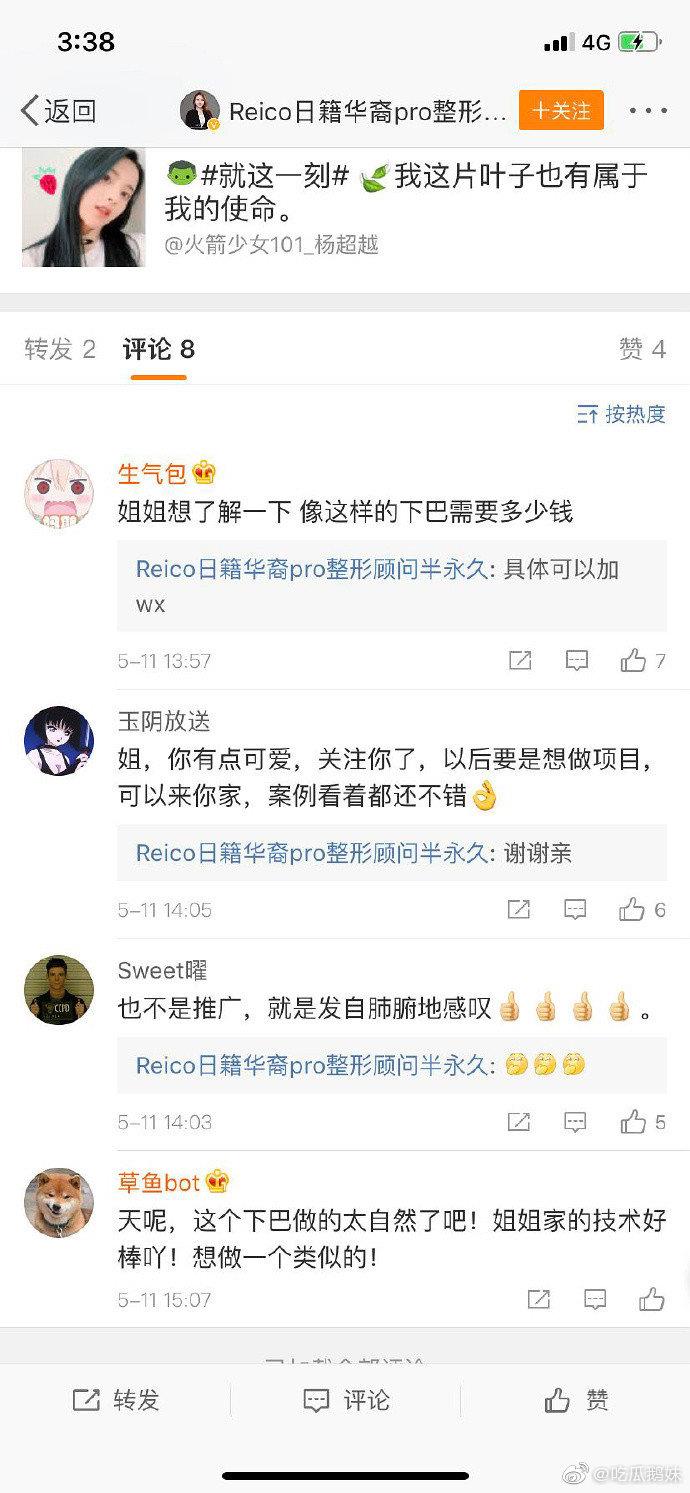Switch to the 评论 8 tab
Screen dimensions: 690x1493
(158, 349)
